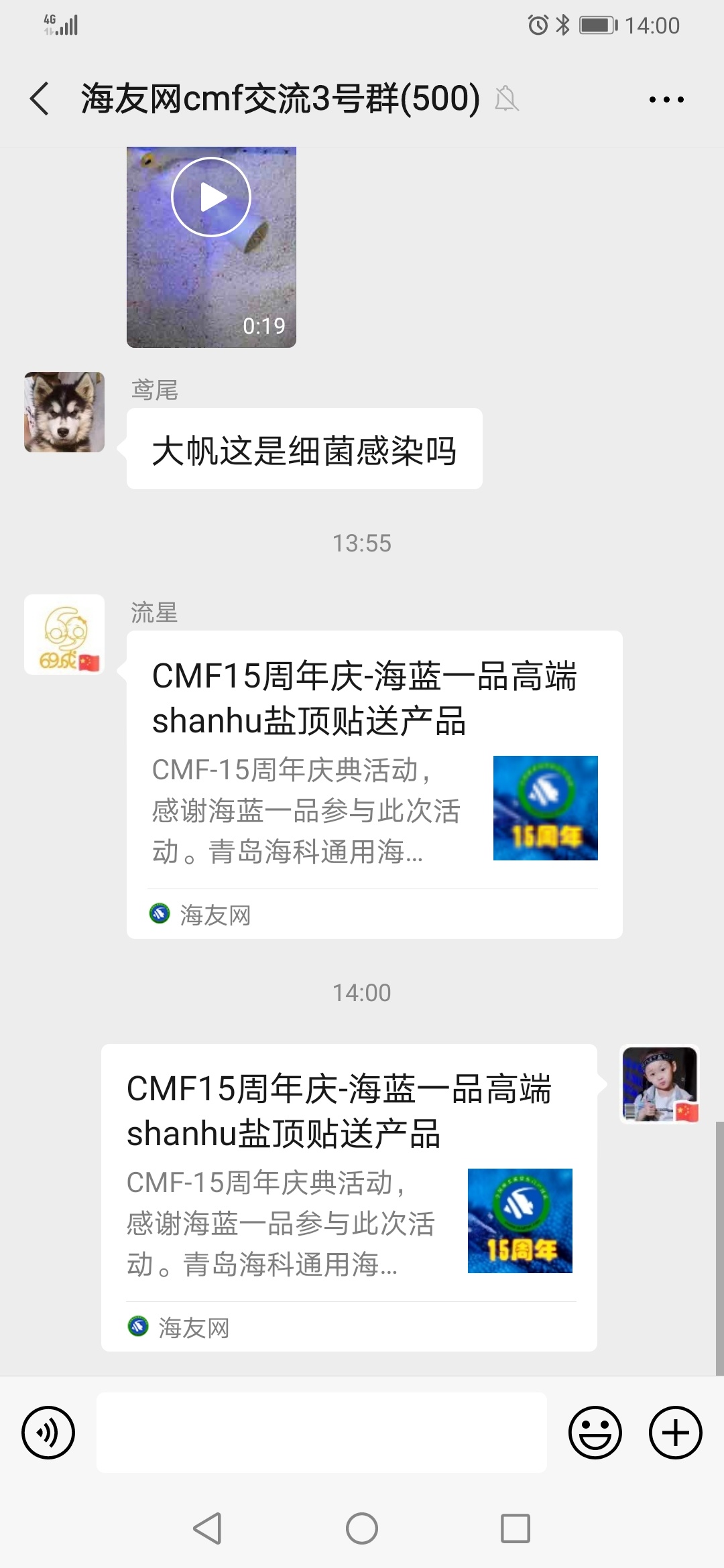Switch to voice message input
This screenshot has height=1568, width=724.
tap(48, 1433)
